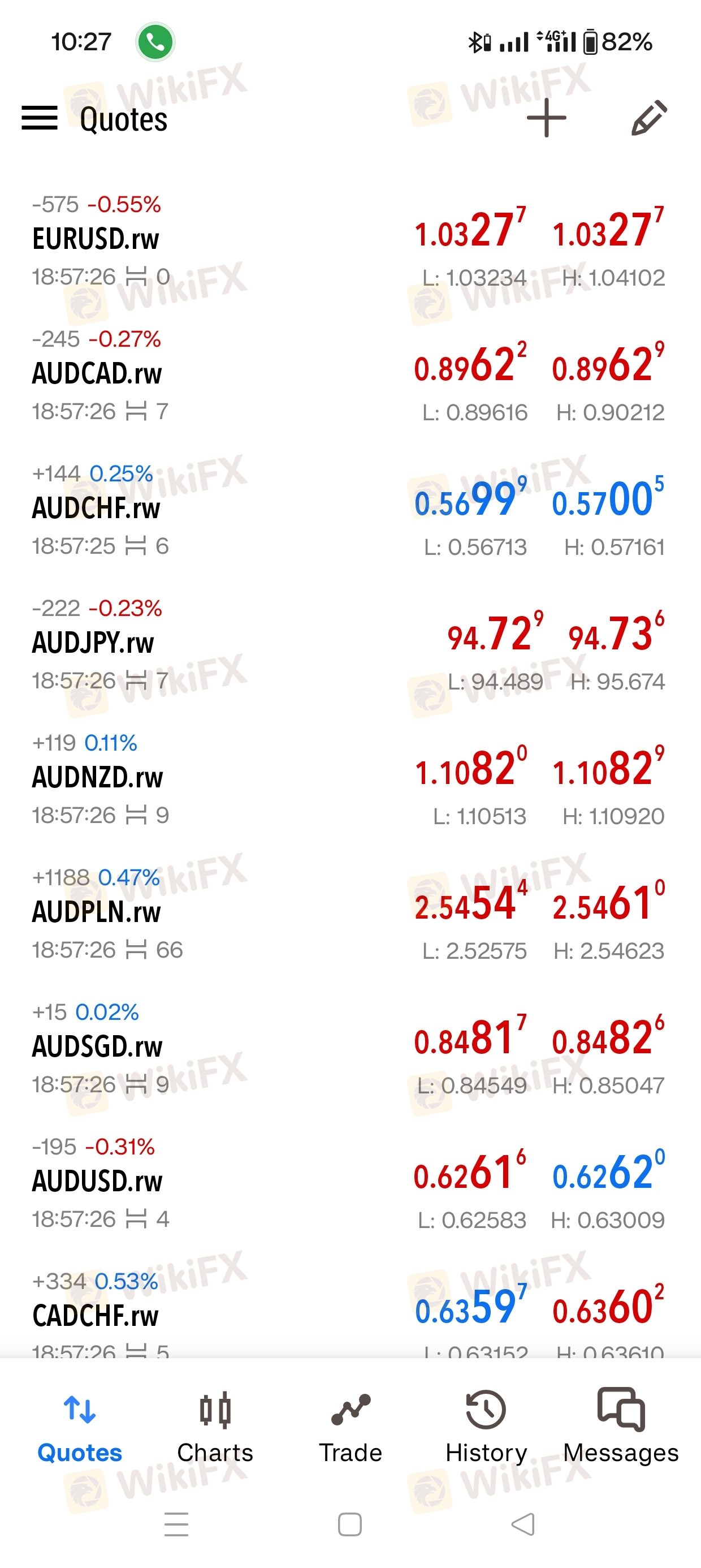Open the AUDSGD.rw quote row
Image resolution: width=701 pixels, height=1568 pixels.
click(x=350, y=1048)
